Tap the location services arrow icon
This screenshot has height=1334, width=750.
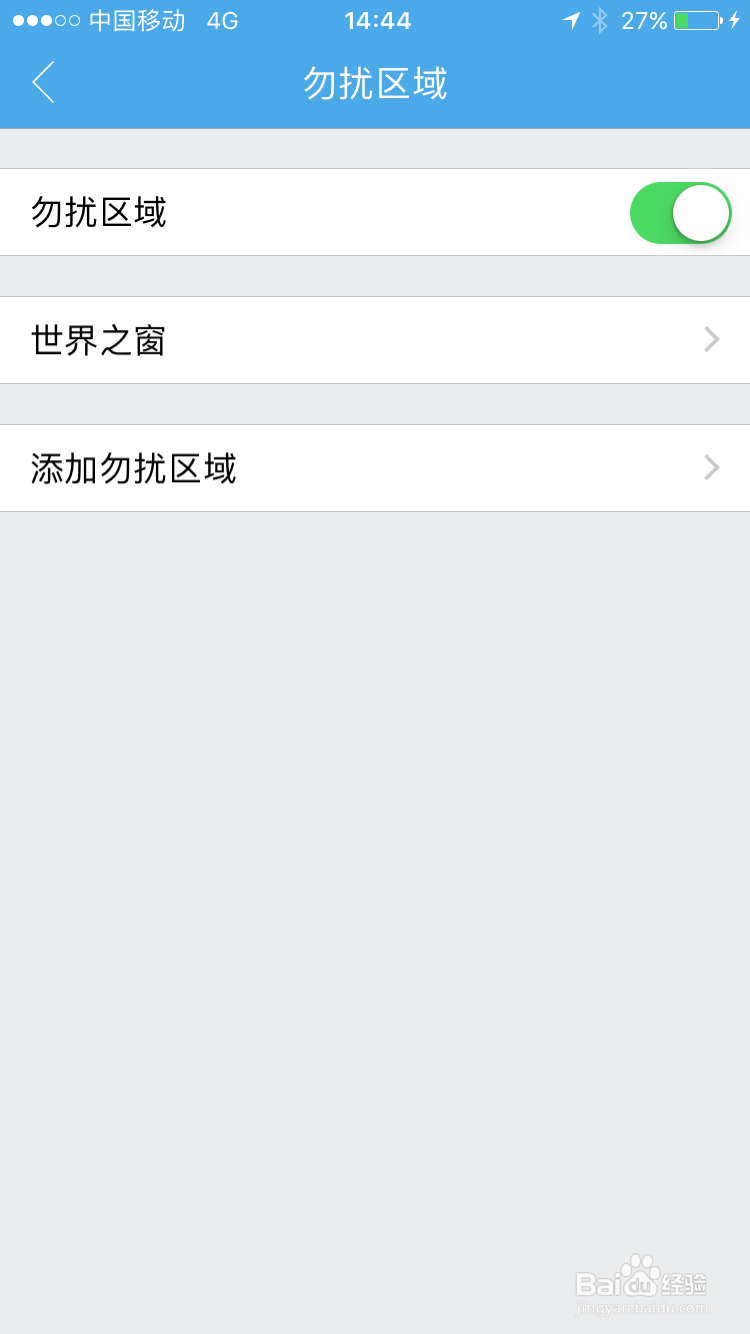coord(570,20)
